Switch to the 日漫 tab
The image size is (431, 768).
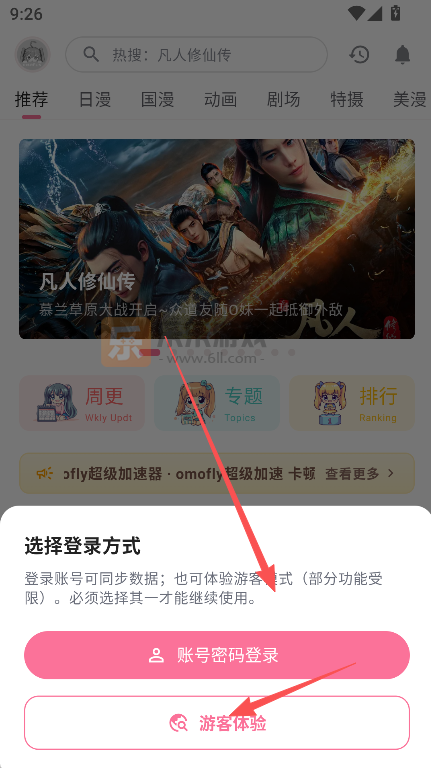(x=95, y=99)
